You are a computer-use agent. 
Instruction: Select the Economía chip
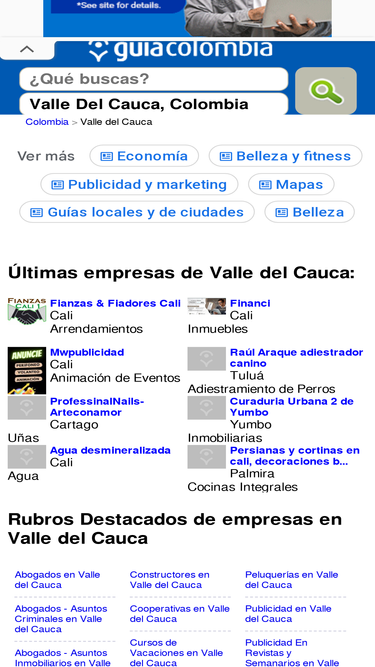[144, 156]
